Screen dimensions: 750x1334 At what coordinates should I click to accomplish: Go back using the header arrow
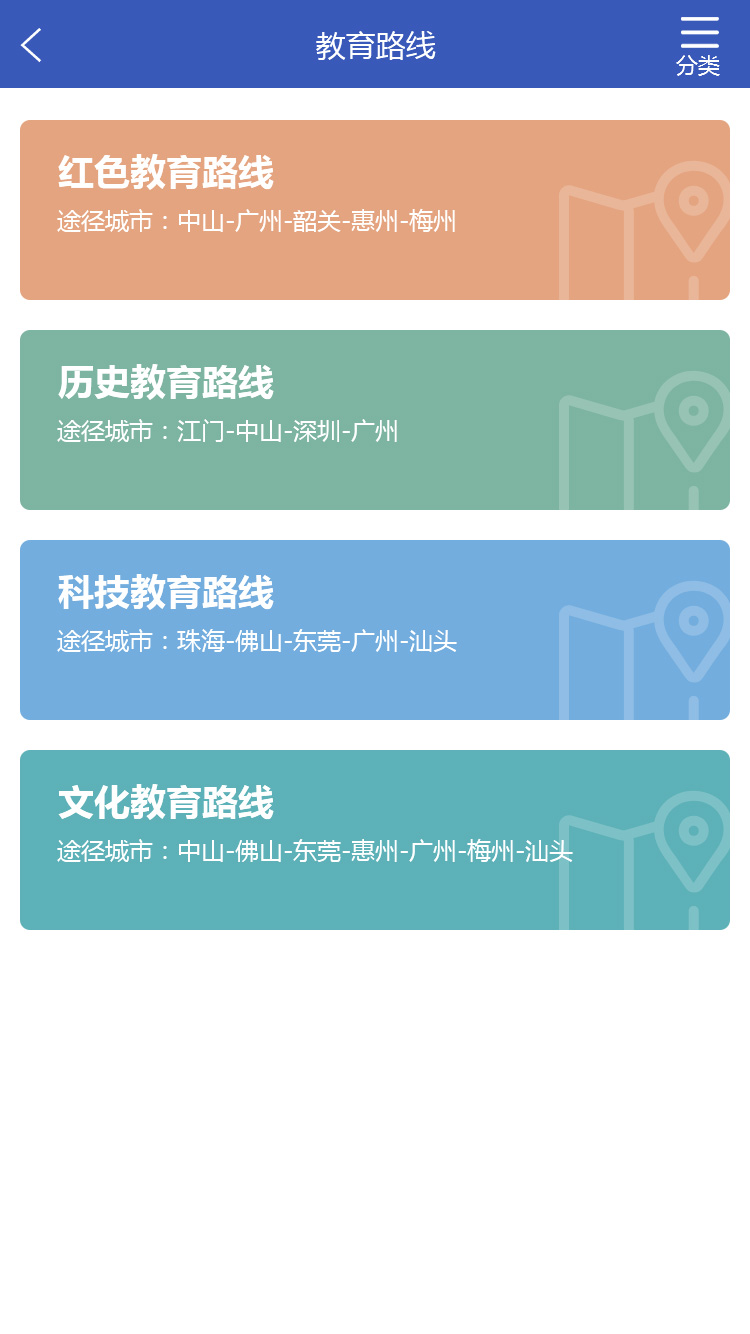click(x=32, y=45)
